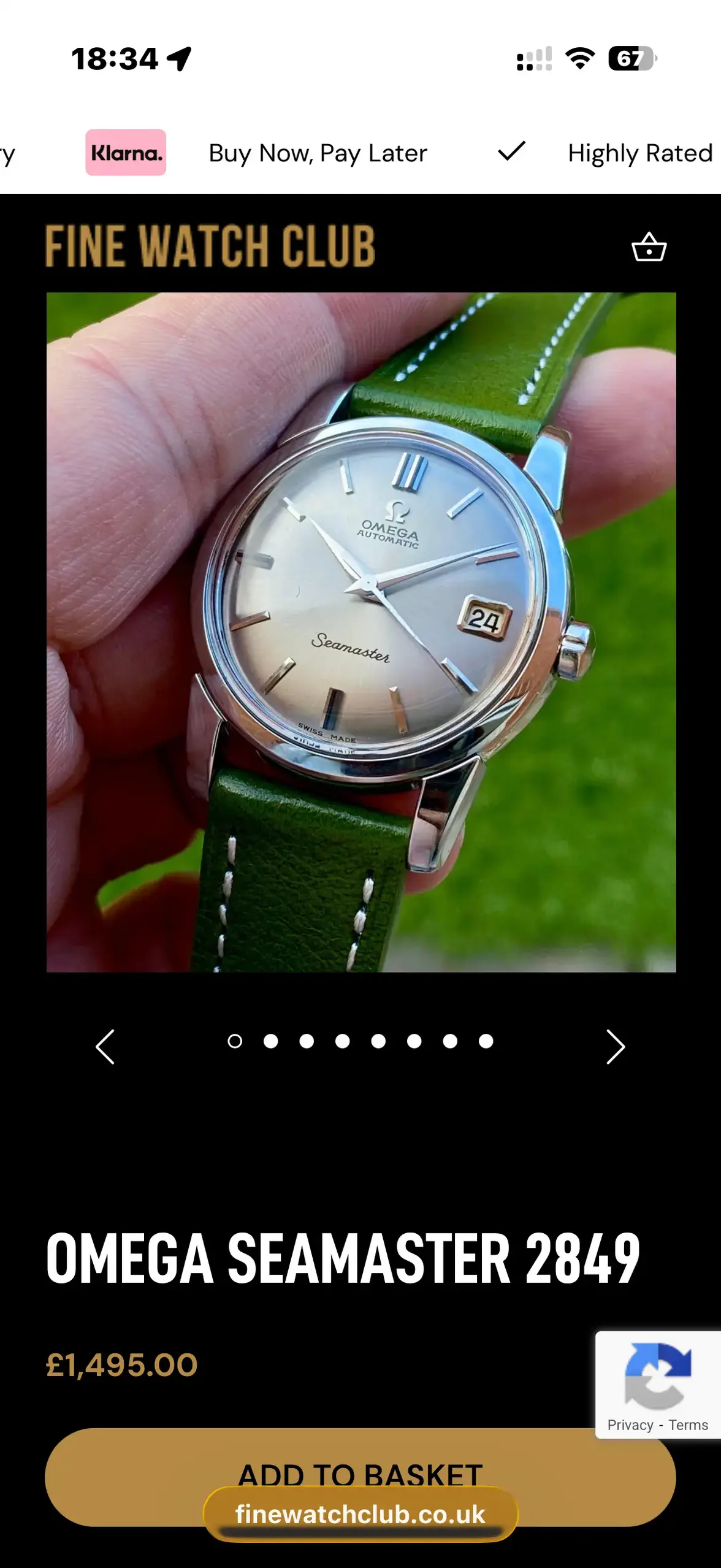Show the next product photo
Viewport: 721px width, 1568px height.
(615, 1046)
